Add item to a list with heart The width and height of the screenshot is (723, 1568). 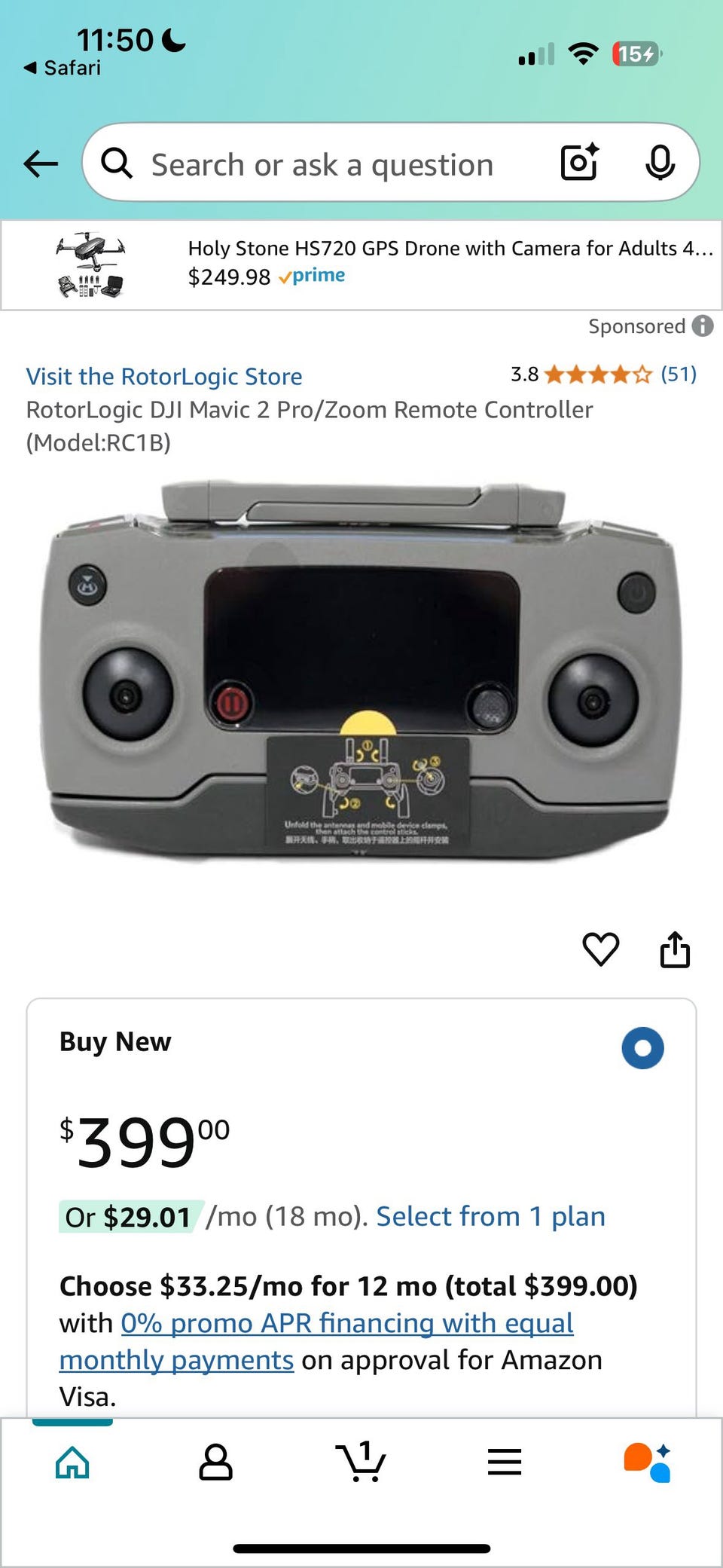click(600, 949)
